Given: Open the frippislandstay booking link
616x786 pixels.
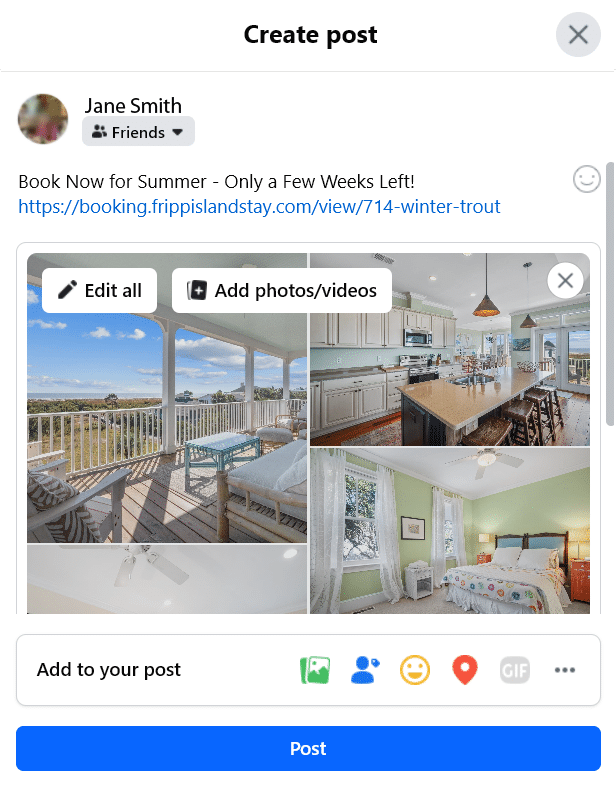Looking at the screenshot, I should click(x=259, y=207).
